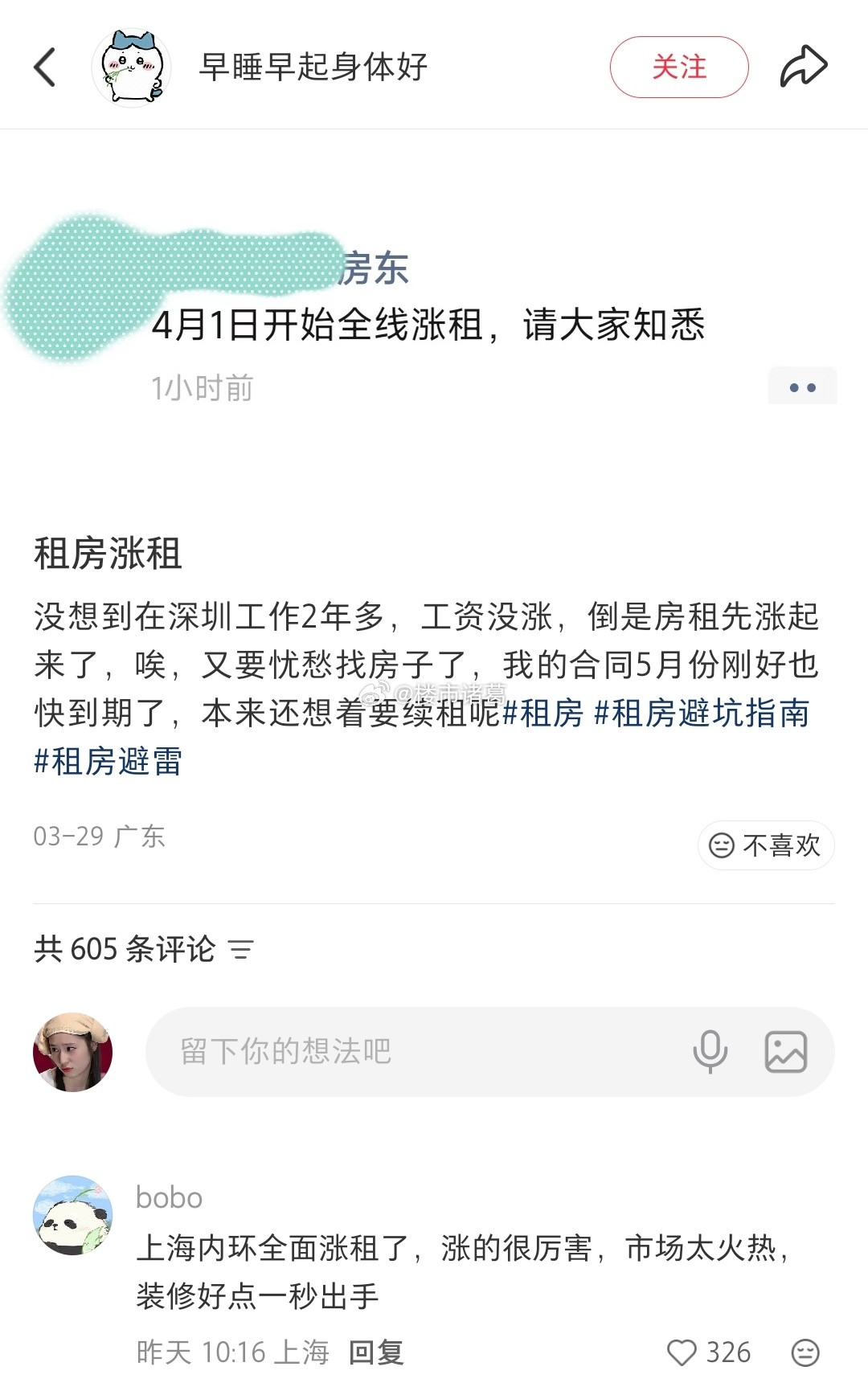Open the image picker icon beside the comment box

[787, 1053]
